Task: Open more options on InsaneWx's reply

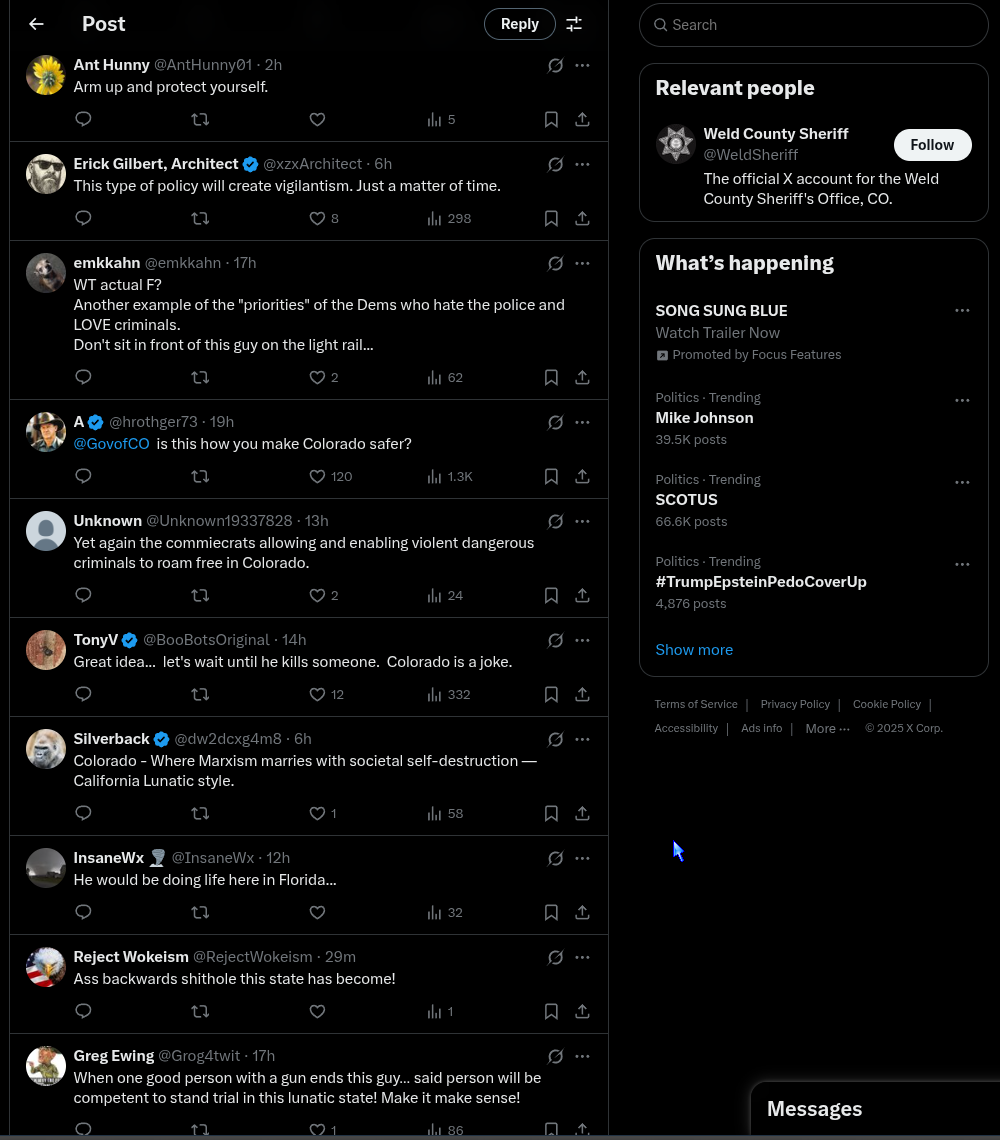Action: pyautogui.click(x=582, y=858)
